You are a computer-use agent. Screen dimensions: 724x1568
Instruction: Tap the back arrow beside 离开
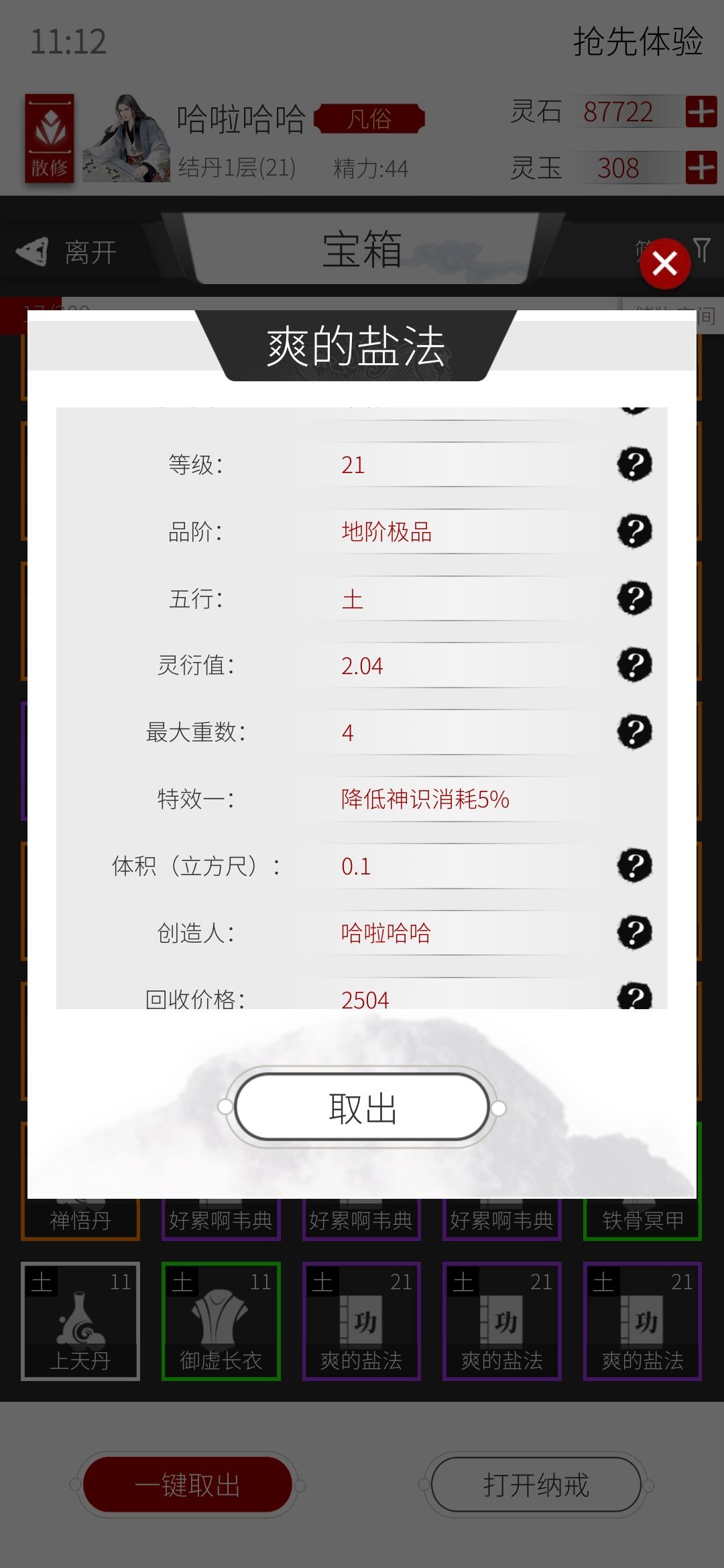[x=34, y=251]
